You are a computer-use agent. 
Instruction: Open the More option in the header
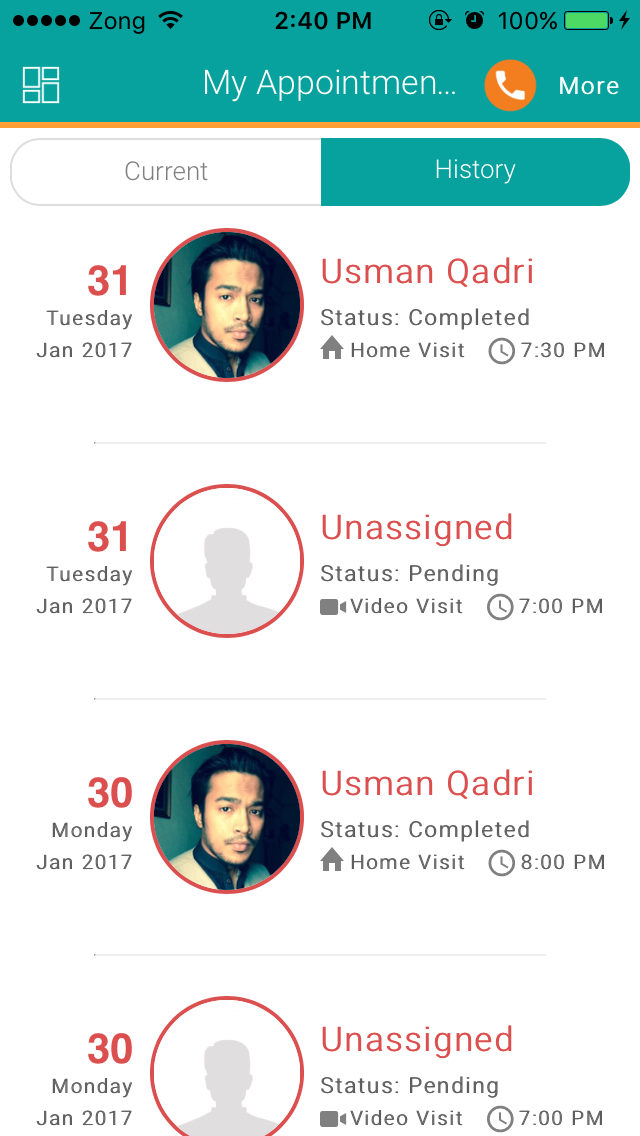[x=589, y=86]
